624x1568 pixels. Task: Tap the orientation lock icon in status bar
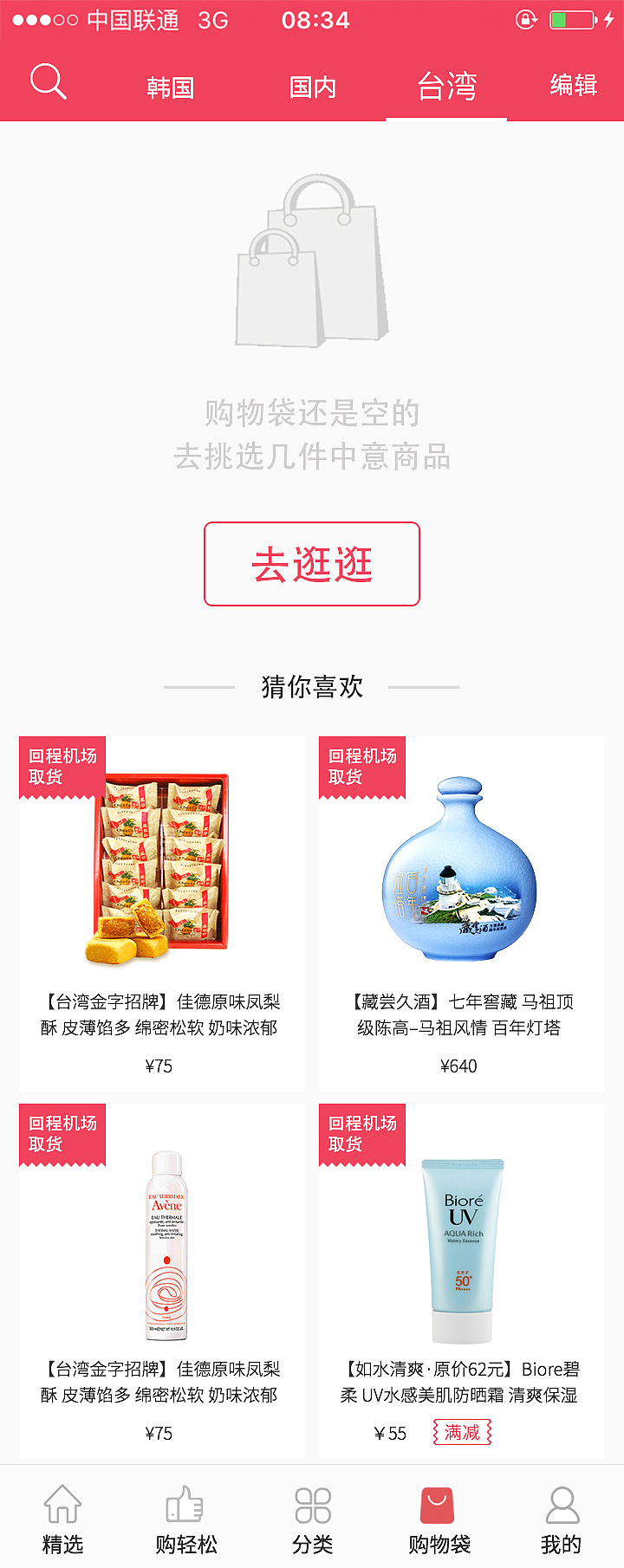tap(528, 19)
